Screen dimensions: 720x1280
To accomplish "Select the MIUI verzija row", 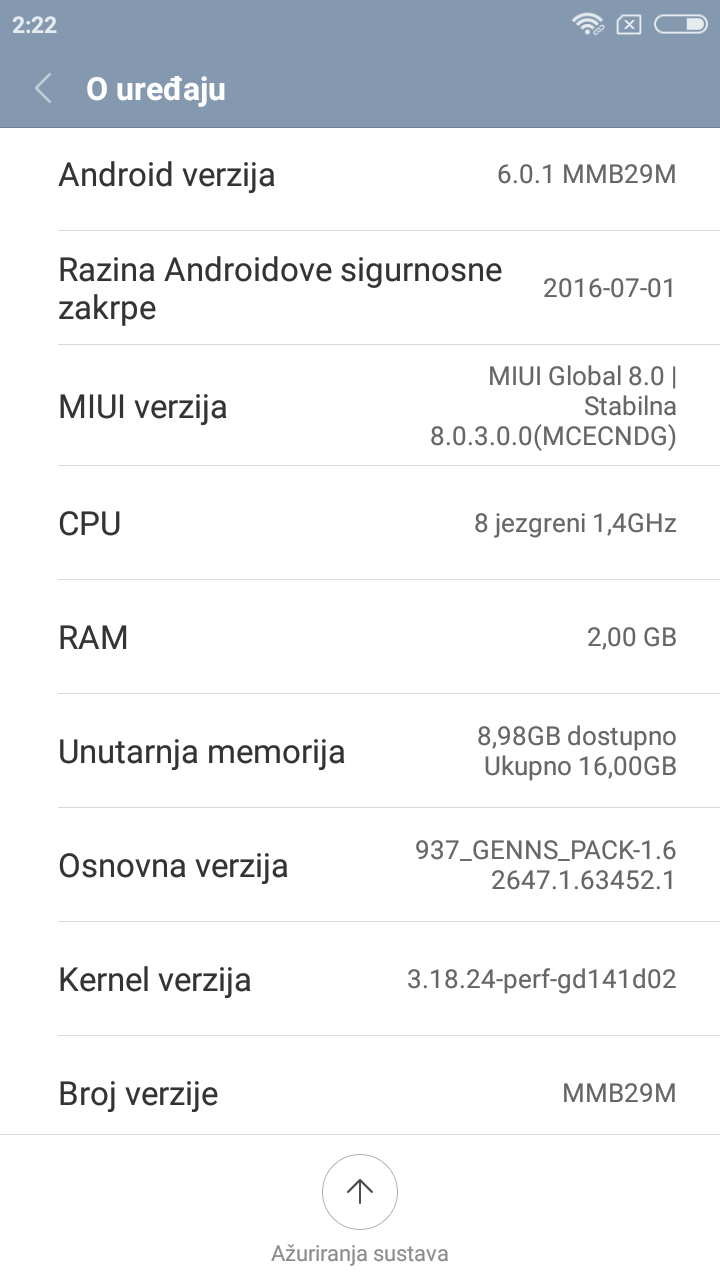I will (360, 406).
